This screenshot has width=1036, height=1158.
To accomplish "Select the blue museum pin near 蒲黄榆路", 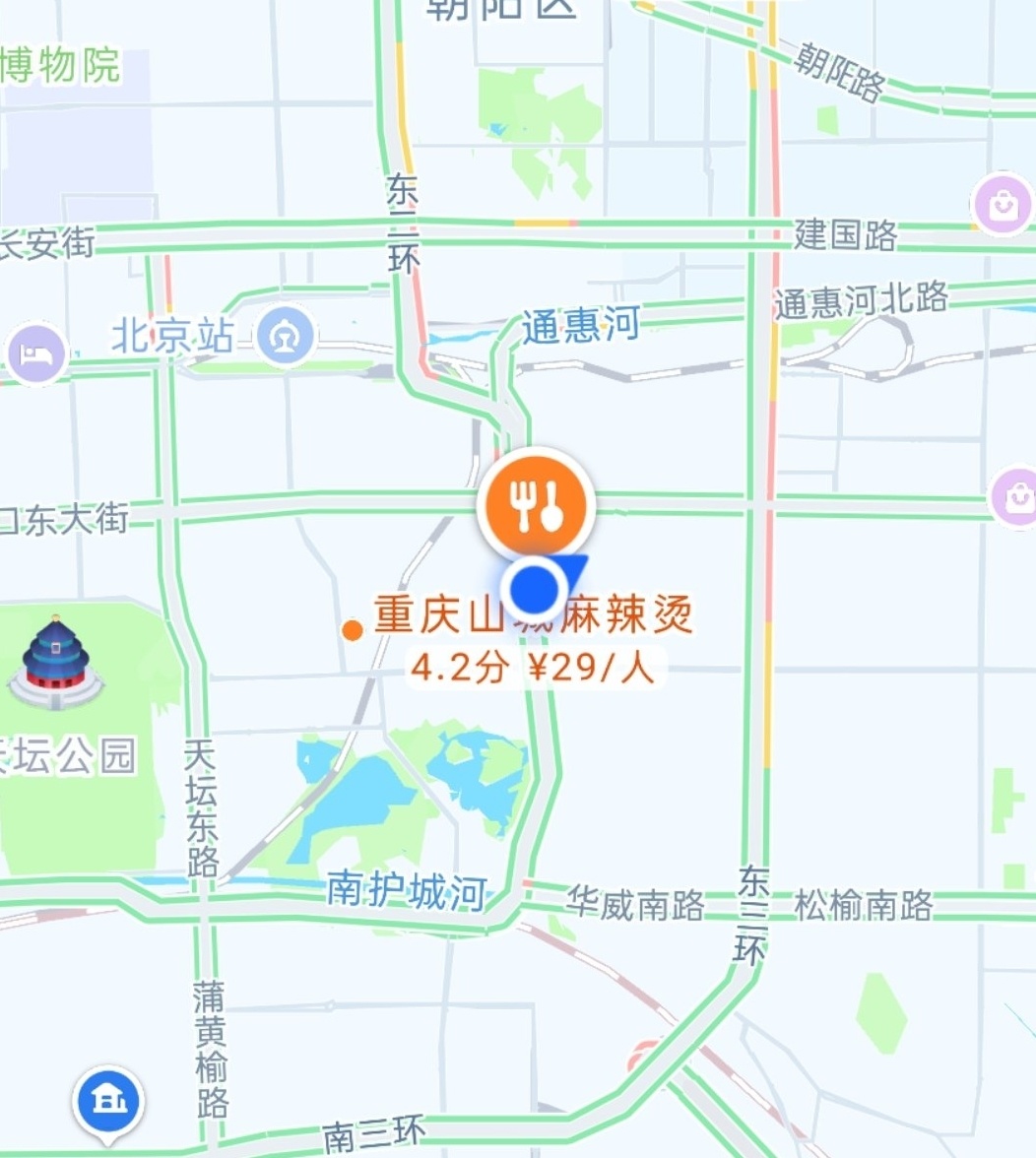I will pyautogui.click(x=107, y=1101).
